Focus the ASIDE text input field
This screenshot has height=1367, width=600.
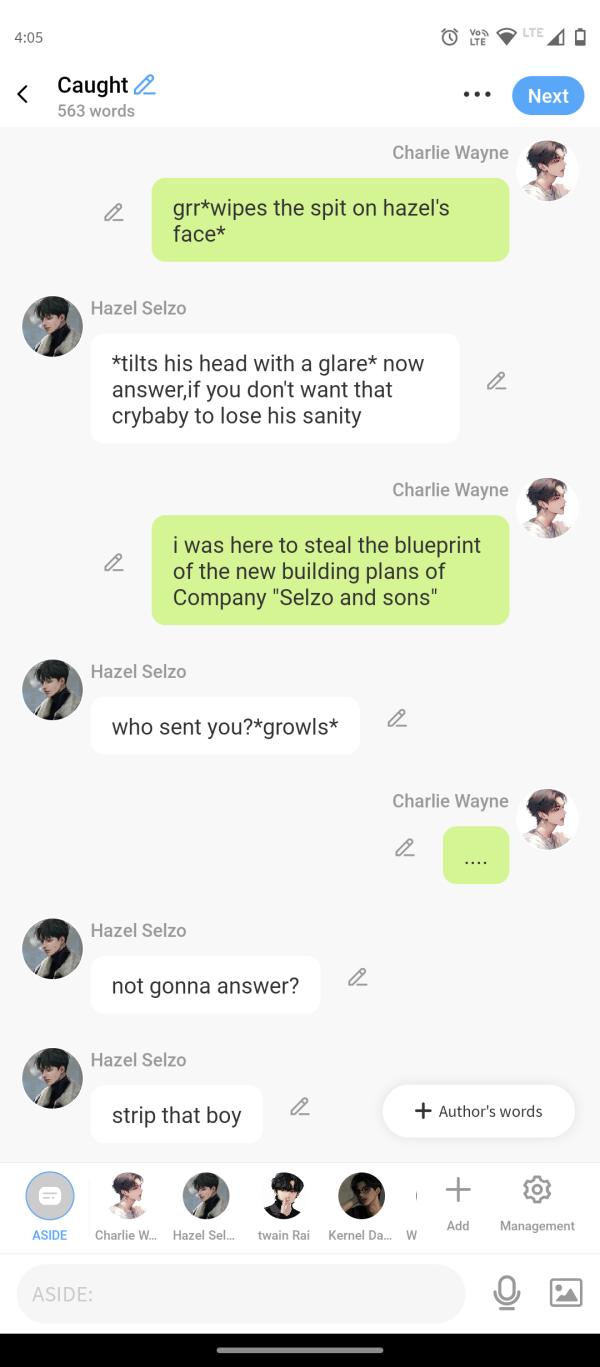[x=240, y=1294]
